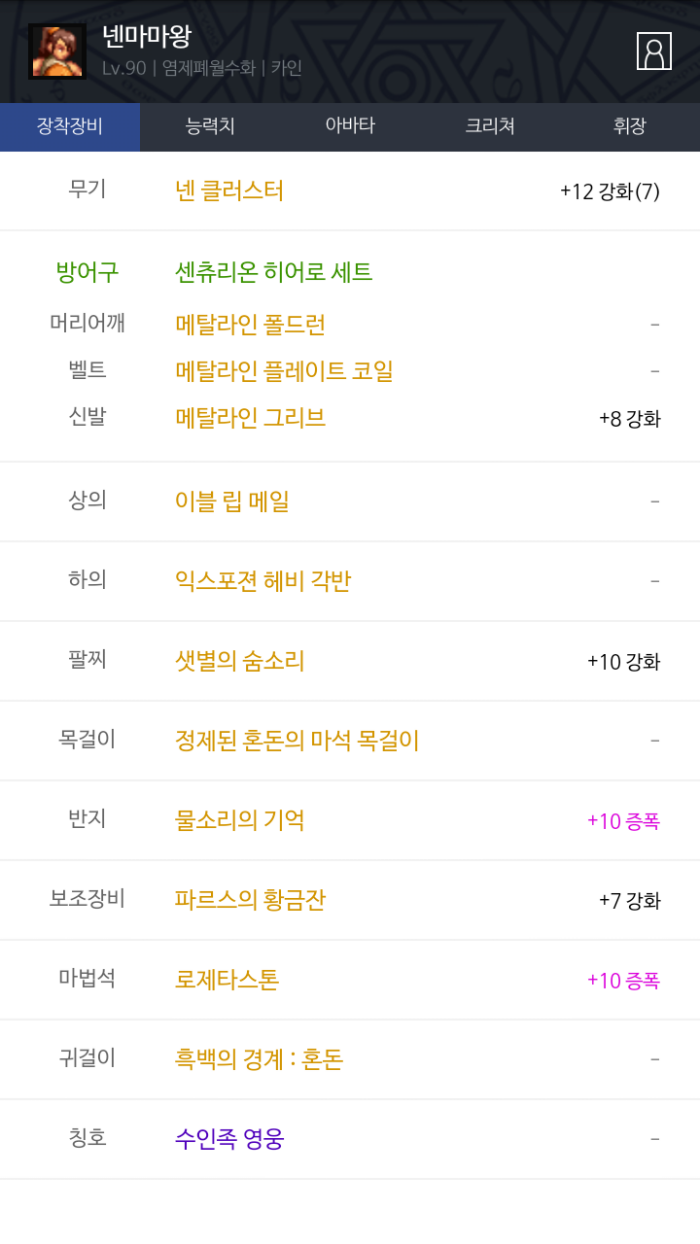
Task: Open 메탈라인 플레이트 코일 belt item
Action: tap(284, 371)
